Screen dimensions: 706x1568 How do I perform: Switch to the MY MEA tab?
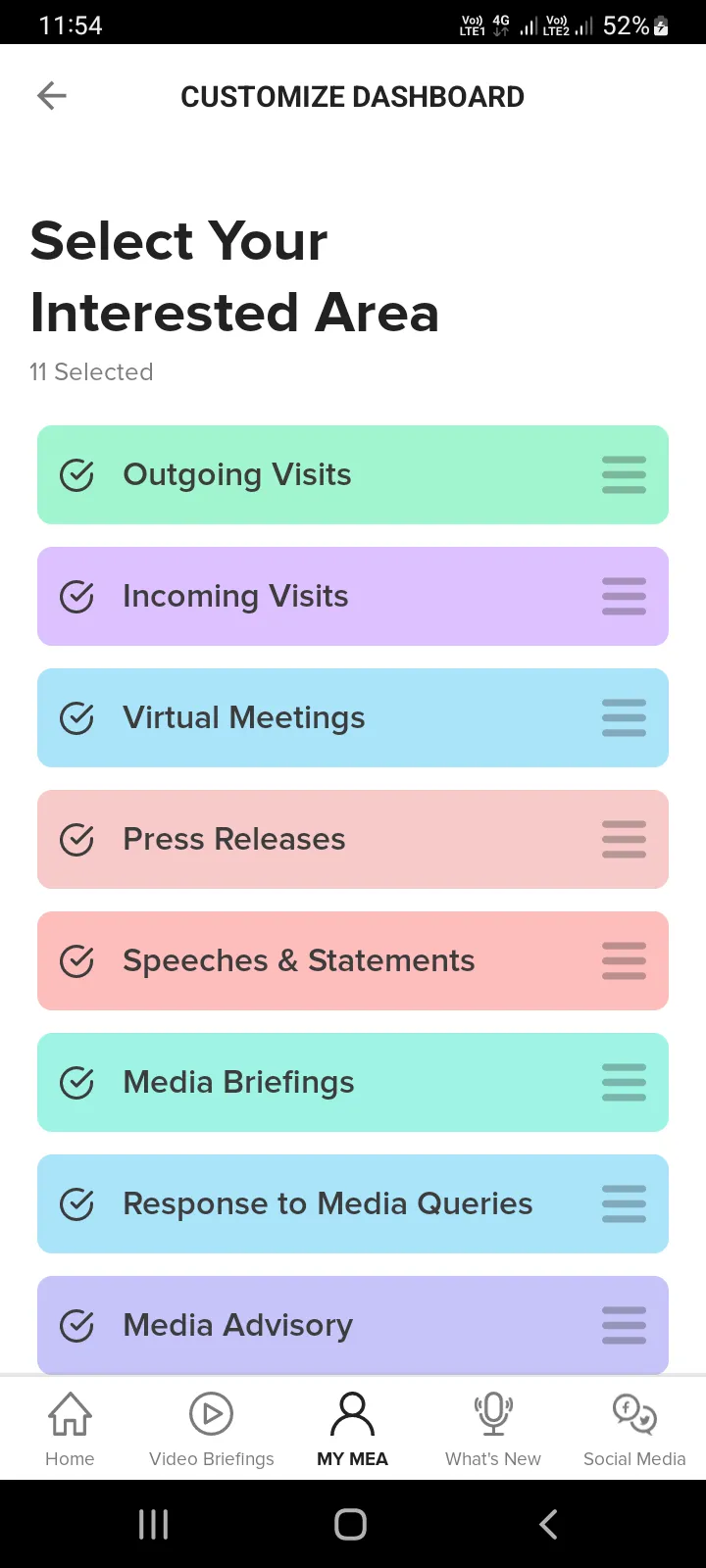point(352,1428)
